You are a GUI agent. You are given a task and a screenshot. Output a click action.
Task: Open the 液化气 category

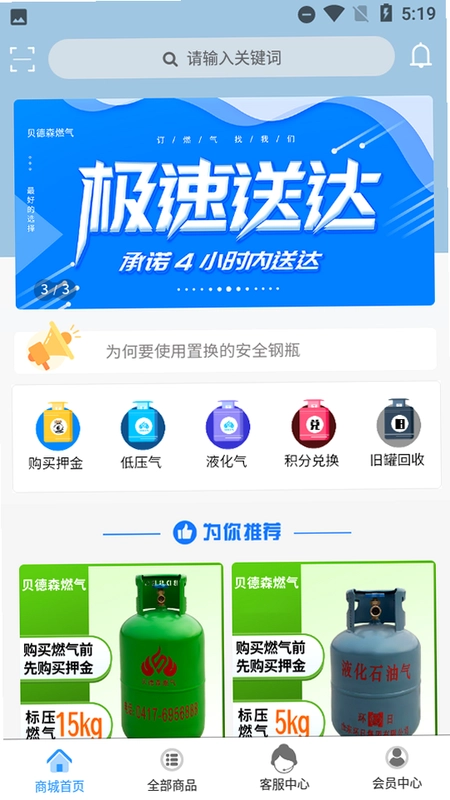(x=227, y=435)
